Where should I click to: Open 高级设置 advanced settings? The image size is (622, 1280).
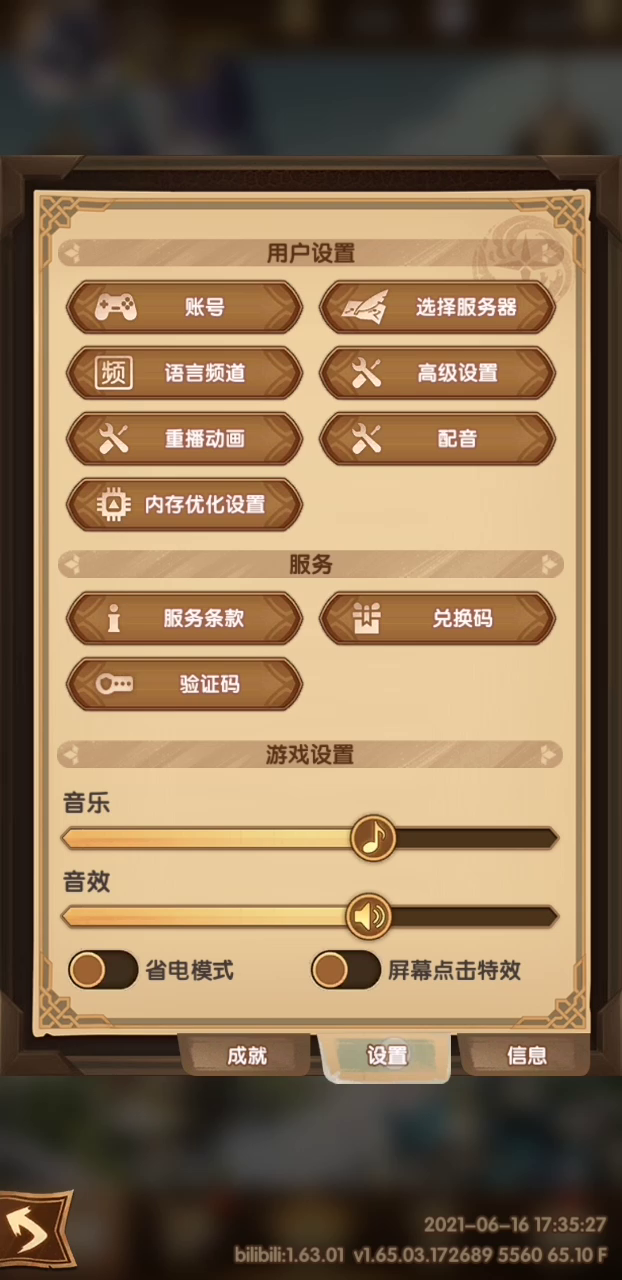[x=437, y=373]
